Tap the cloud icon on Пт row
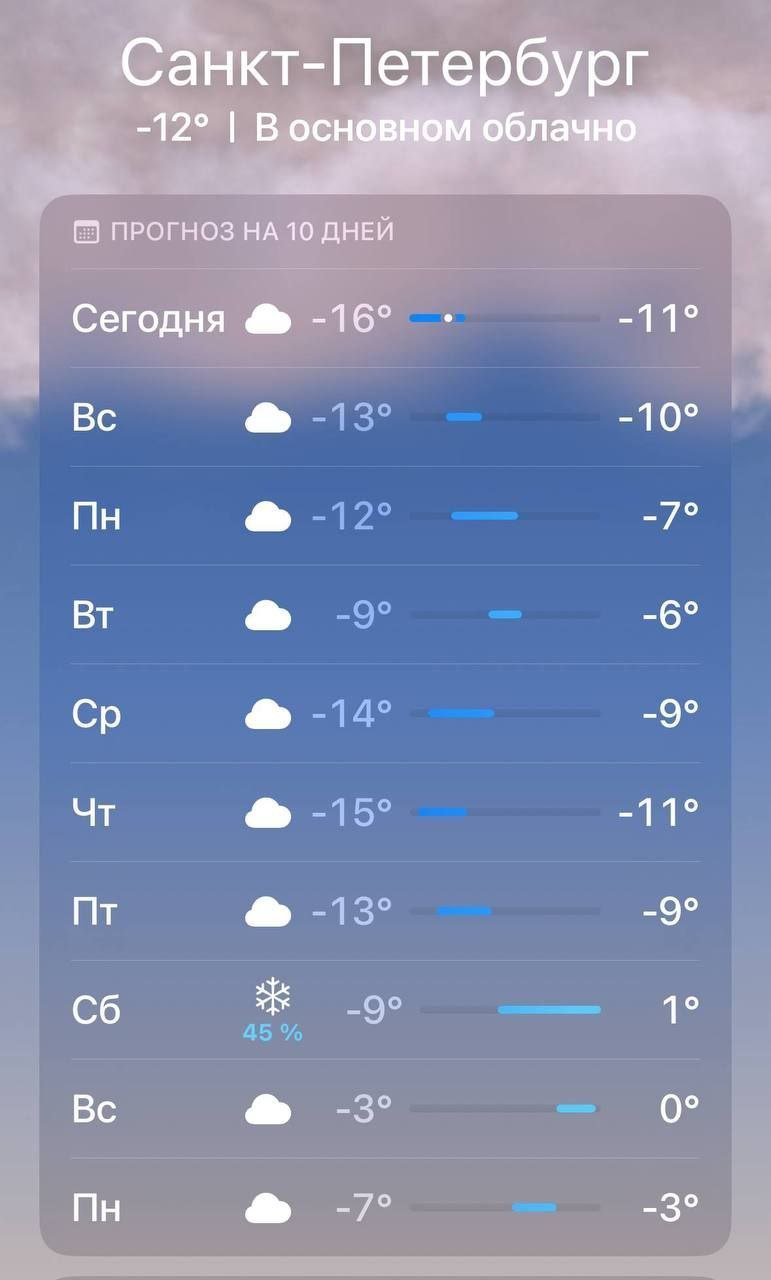The height and width of the screenshot is (1280, 771). 265,910
